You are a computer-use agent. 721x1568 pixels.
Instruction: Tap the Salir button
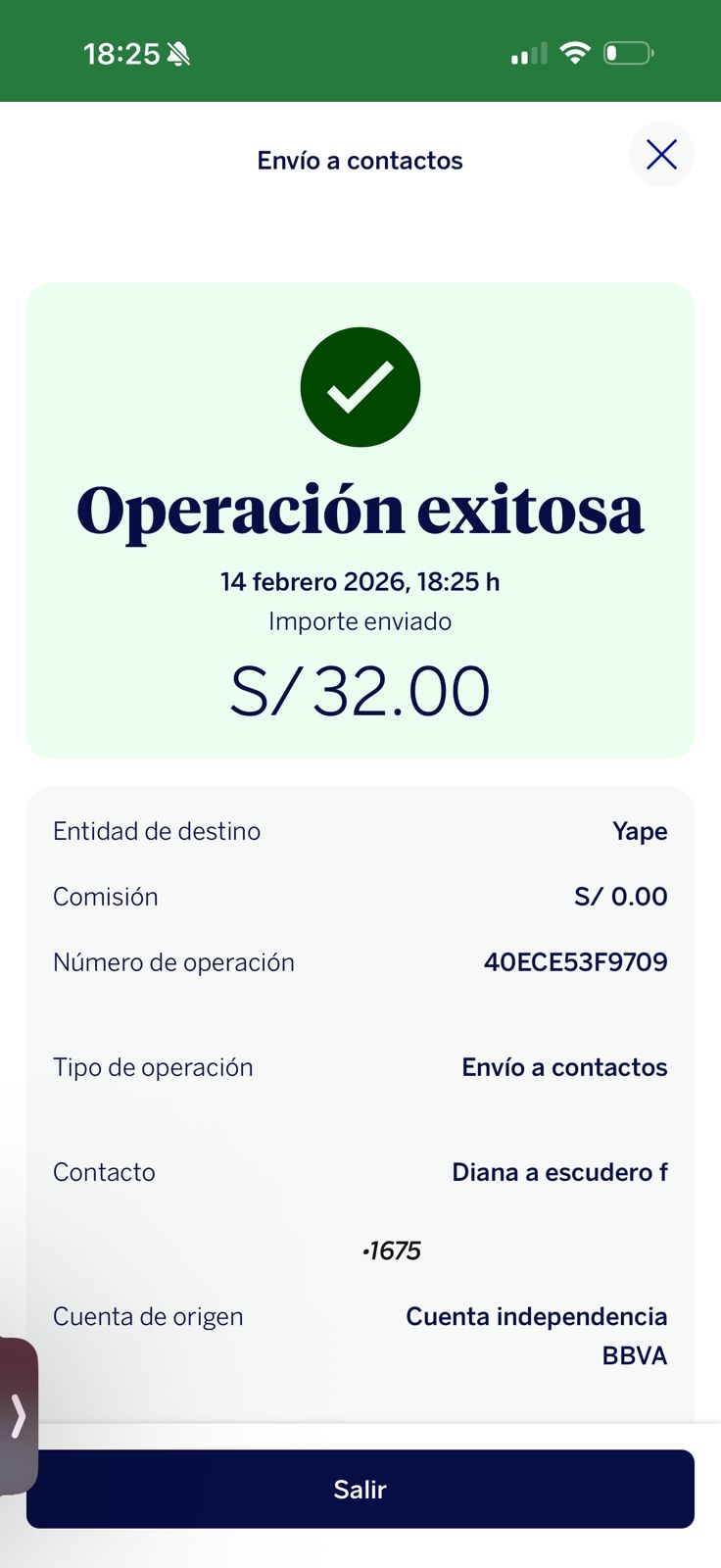(360, 1489)
